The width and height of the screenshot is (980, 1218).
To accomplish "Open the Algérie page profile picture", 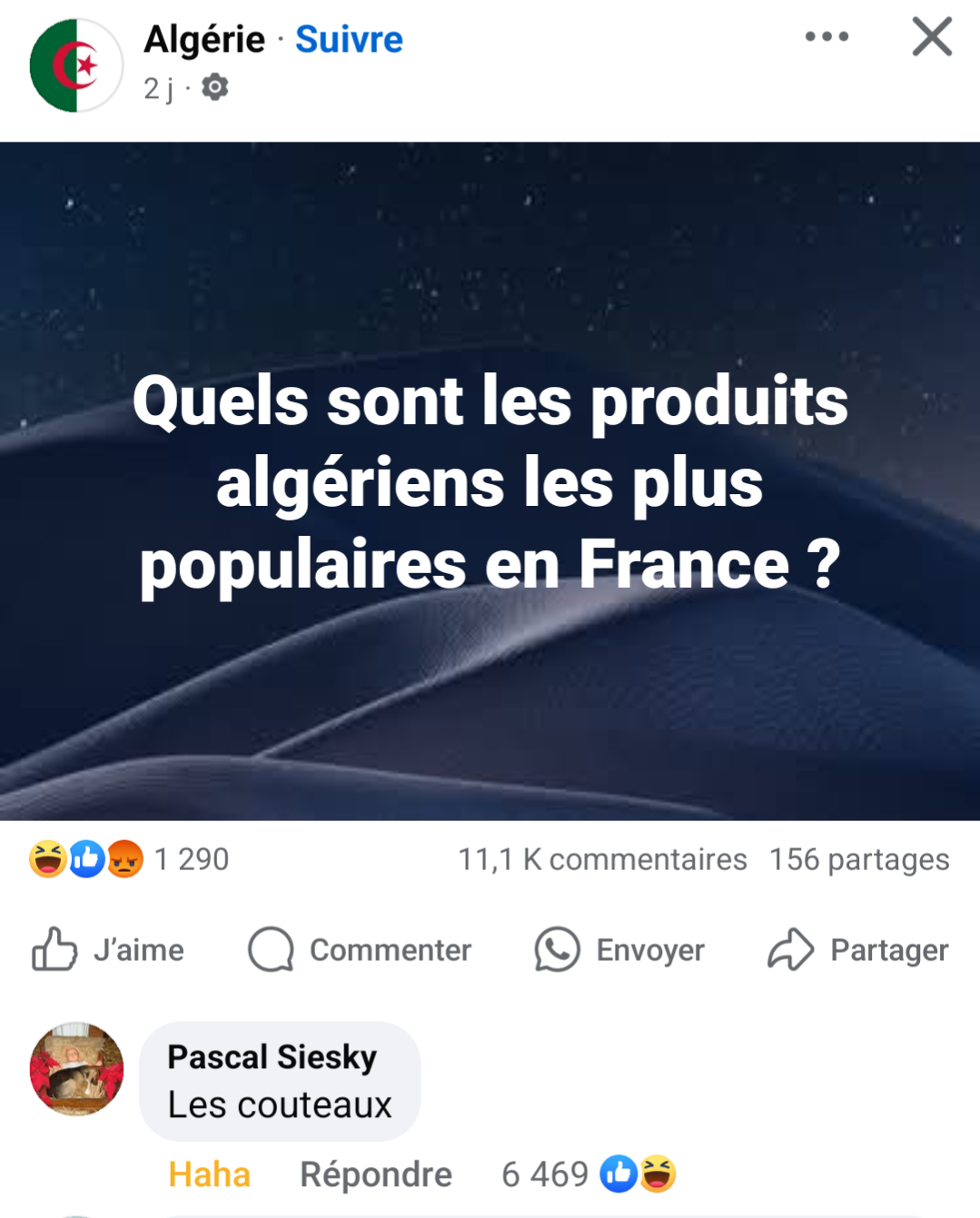I will click(76, 65).
